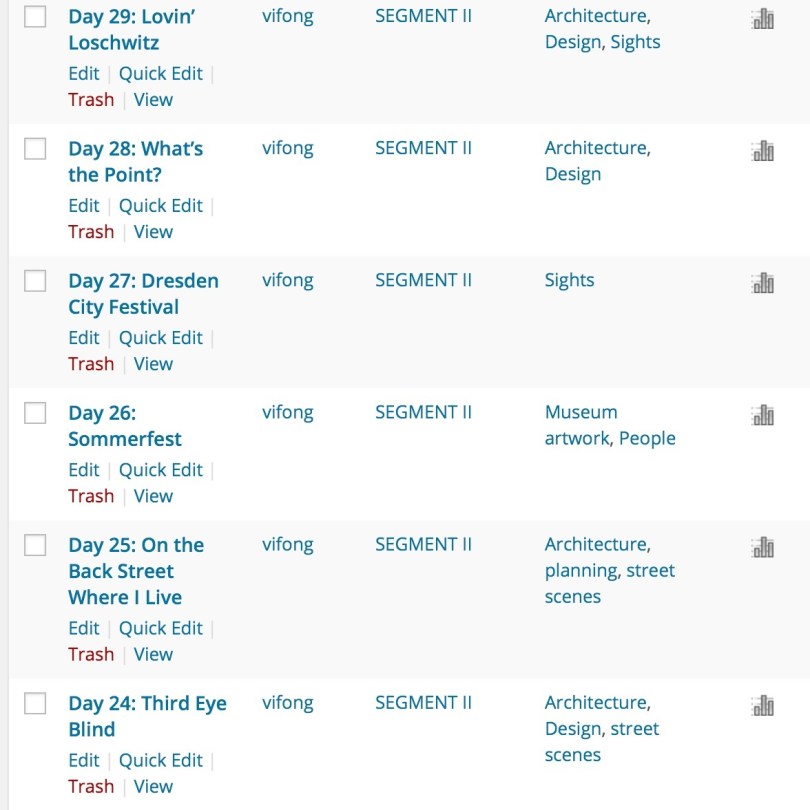View the Day 25: On the Back Street post
Image resolution: width=810 pixels, height=810 pixels.
(x=153, y=654)
